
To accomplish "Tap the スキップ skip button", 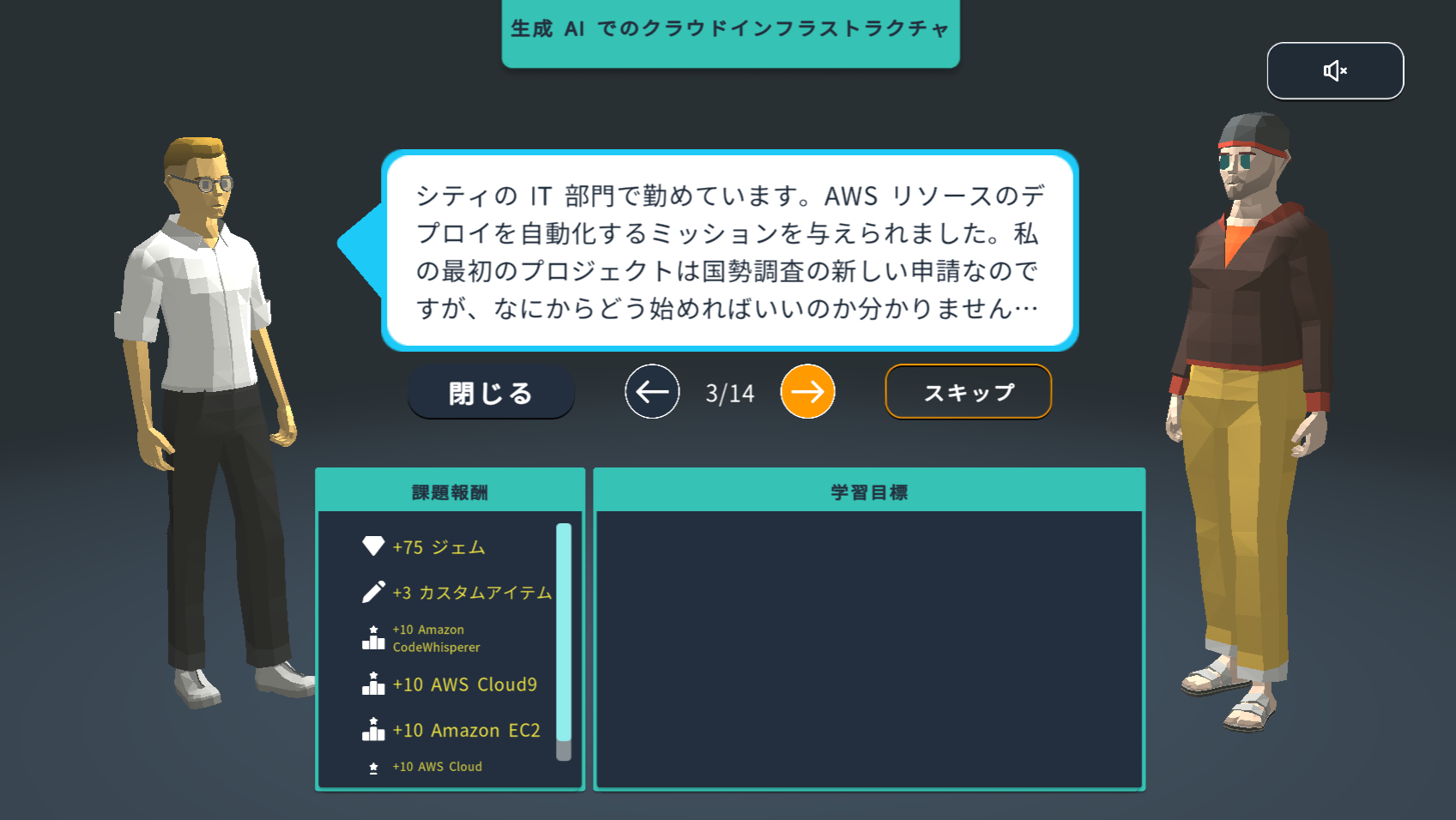I will coord(968,392).
